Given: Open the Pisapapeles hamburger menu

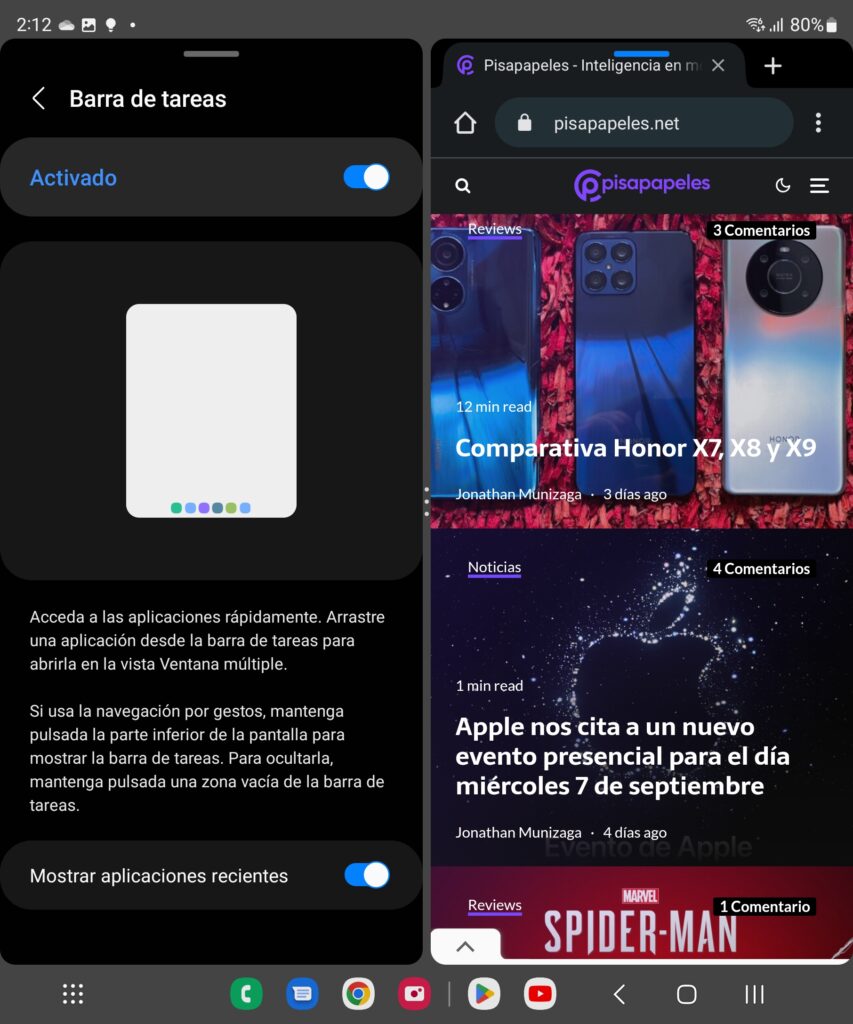Looking at the screenshot, I should coord(819,186).
